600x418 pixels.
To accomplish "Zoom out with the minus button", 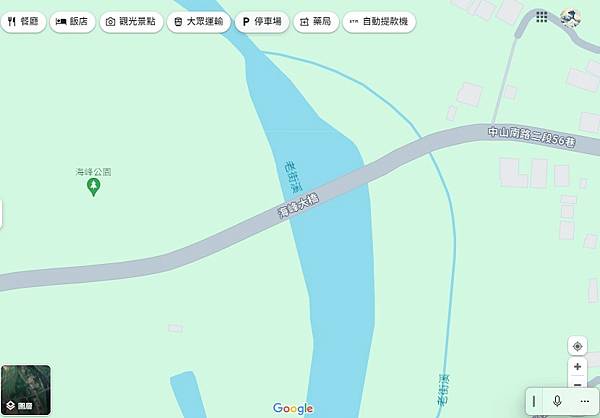I will 578,384.
